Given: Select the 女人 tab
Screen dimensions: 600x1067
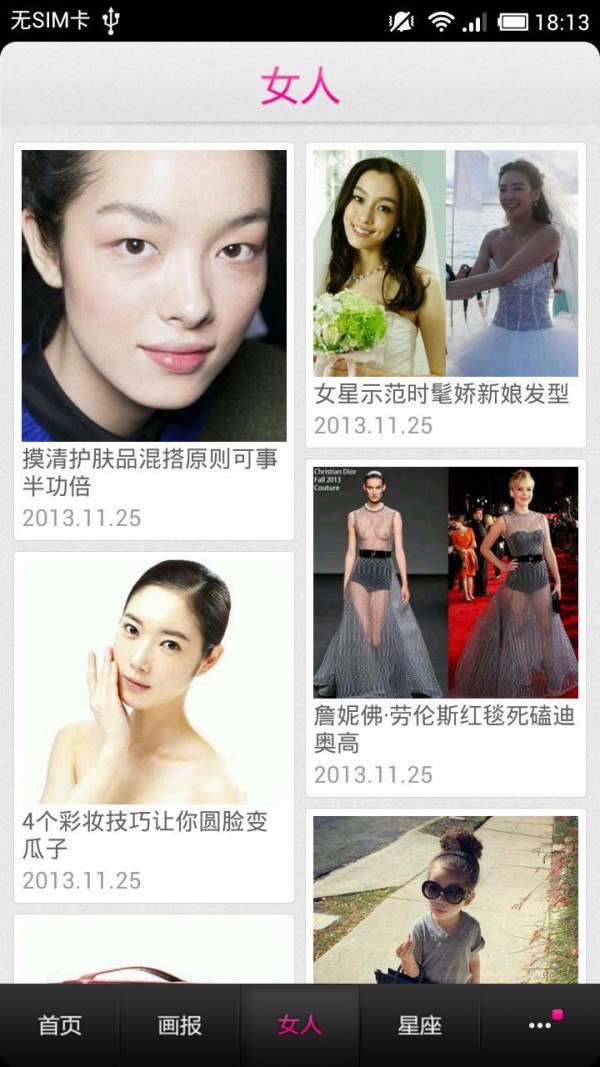Looking at the screenshot, I should pyautogui.click(x=300, y=1025).
